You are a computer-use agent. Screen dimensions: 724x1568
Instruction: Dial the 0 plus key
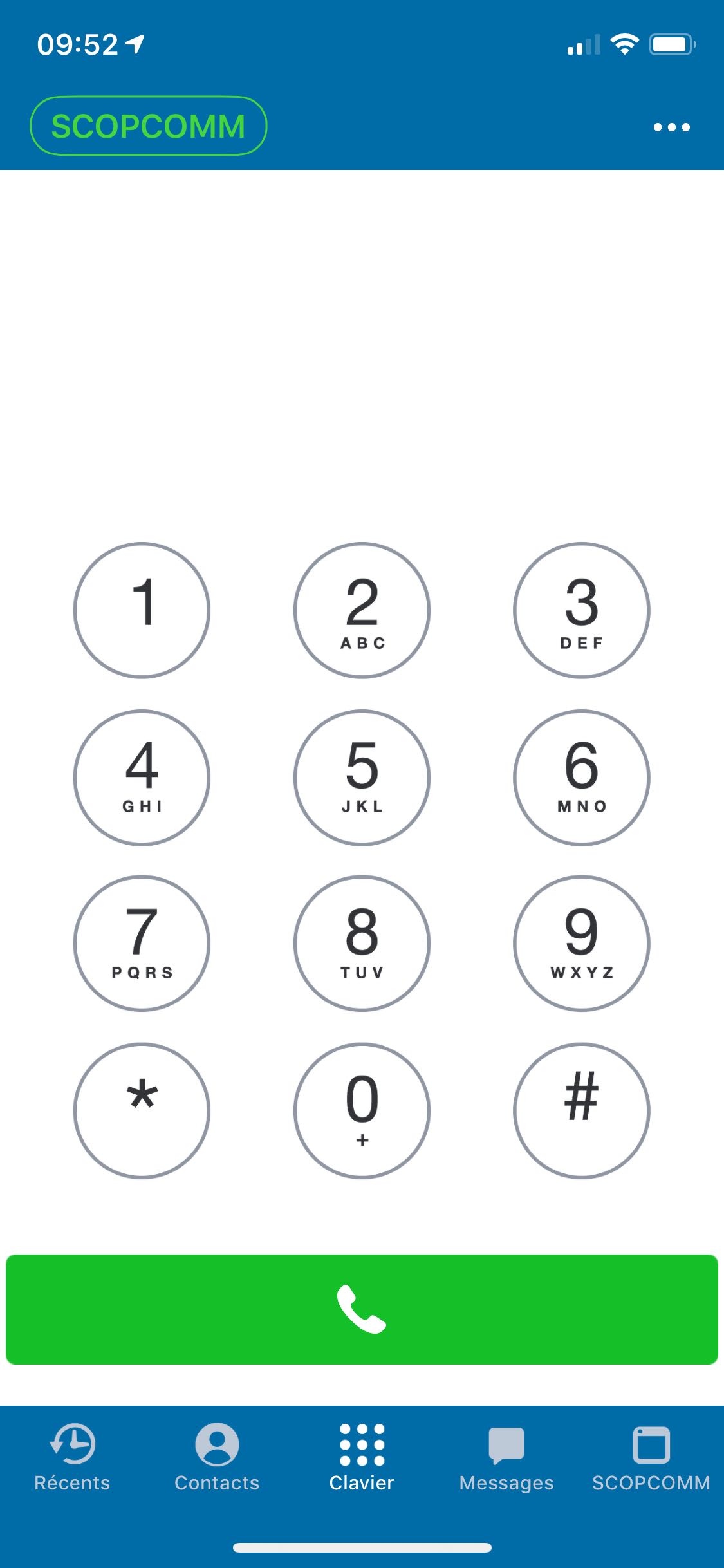click(362, 1111)
